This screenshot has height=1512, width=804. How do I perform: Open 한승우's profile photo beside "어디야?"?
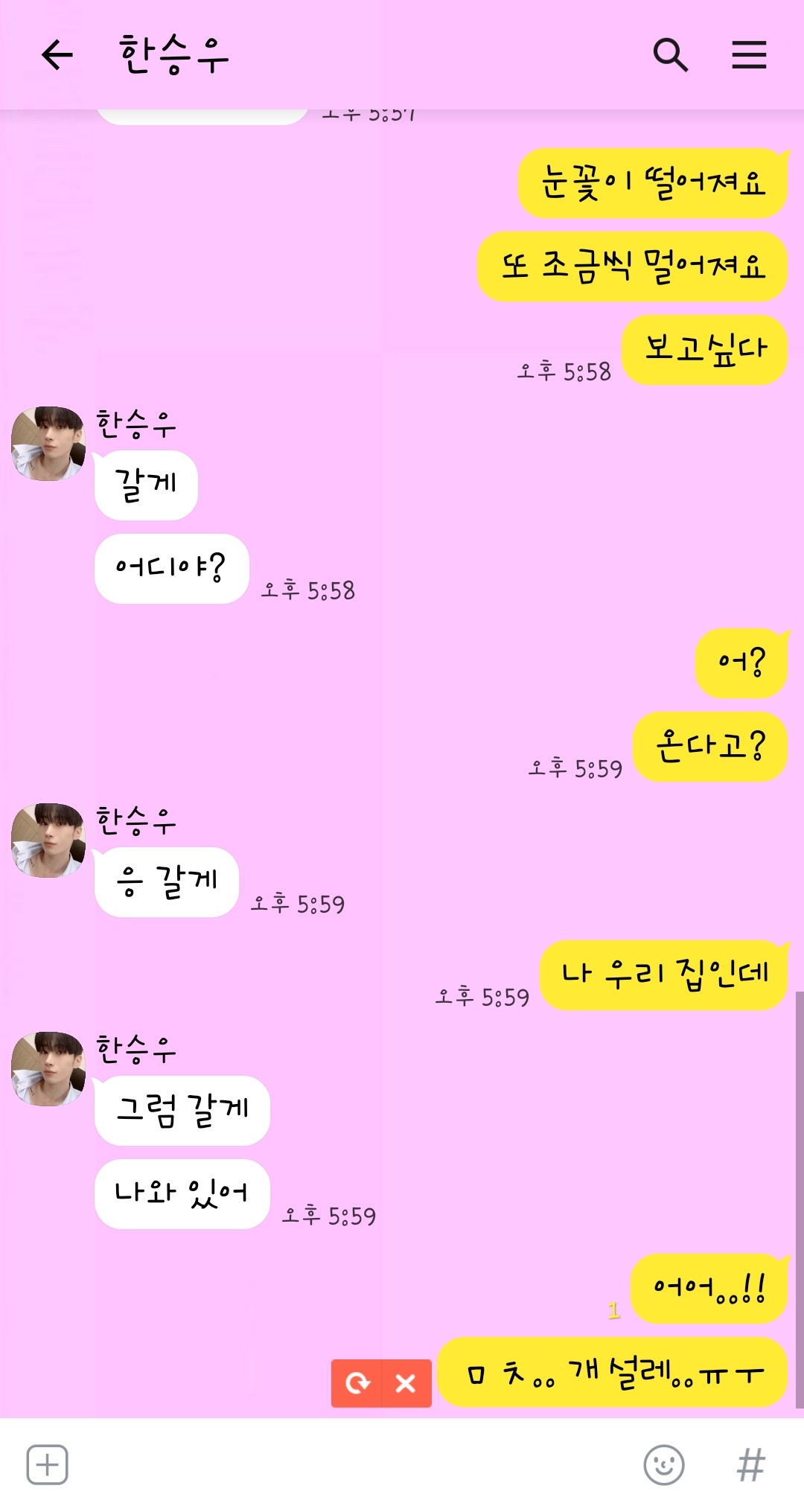point(48,444)
